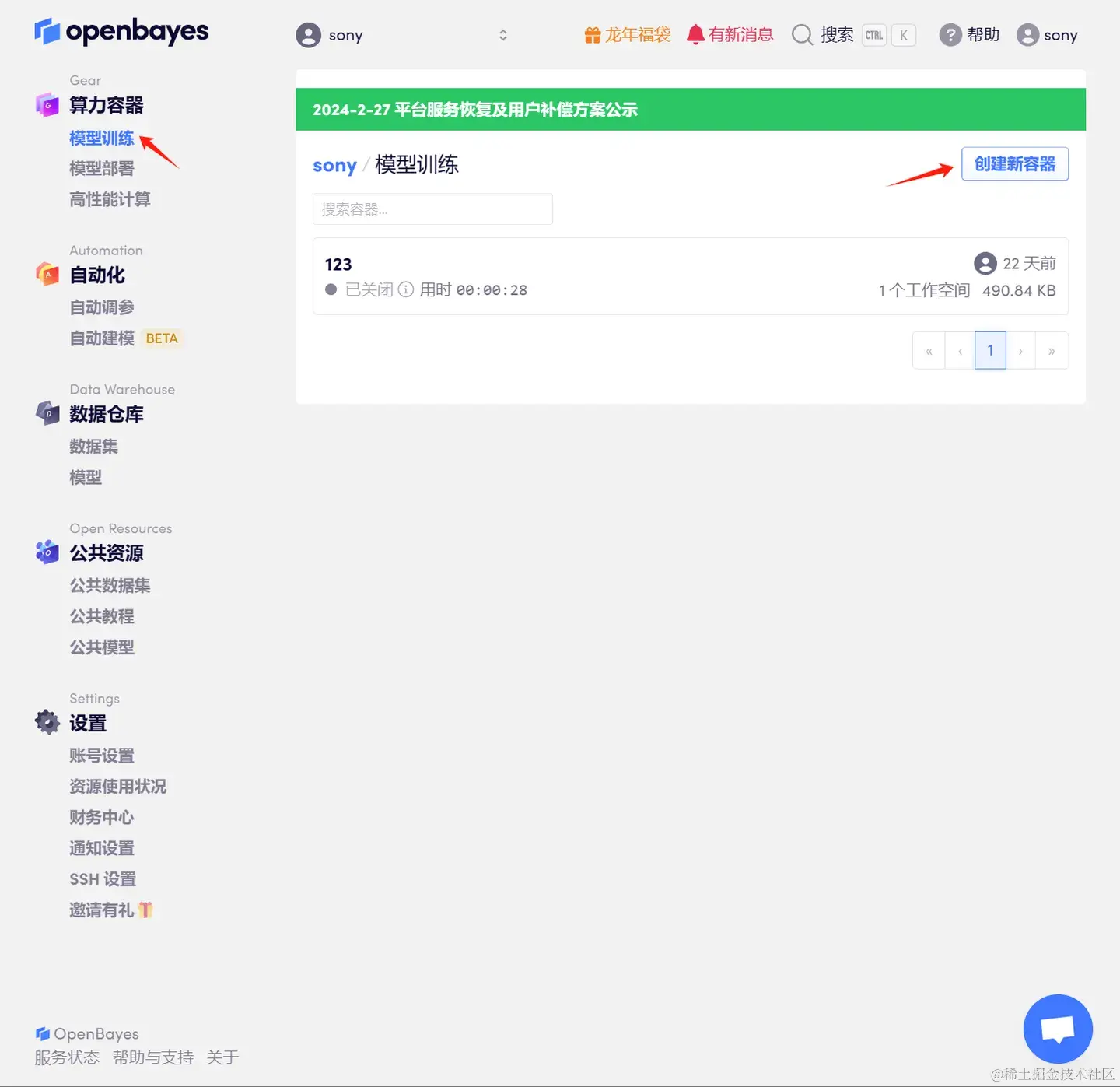Select page 1 in pagination
Screen dimensions: 1120x1087
[990, 351]
